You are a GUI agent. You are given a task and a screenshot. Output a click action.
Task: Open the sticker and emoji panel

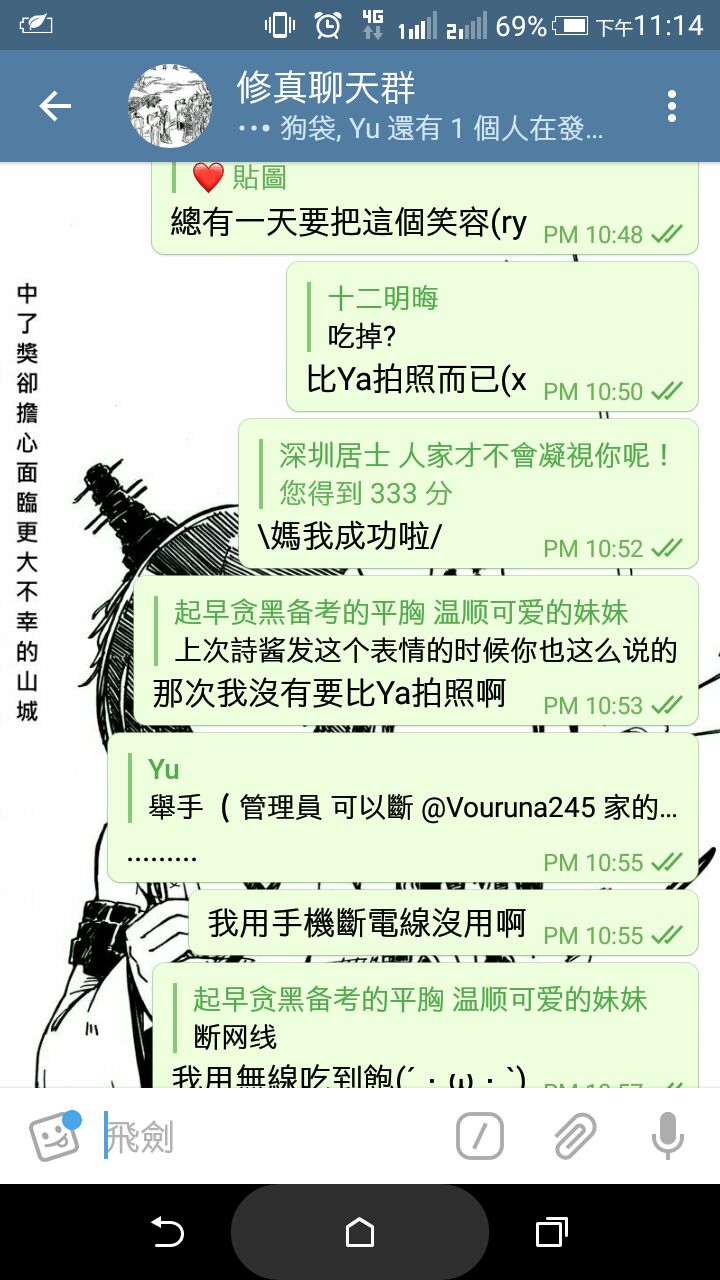click(54, 1136)
